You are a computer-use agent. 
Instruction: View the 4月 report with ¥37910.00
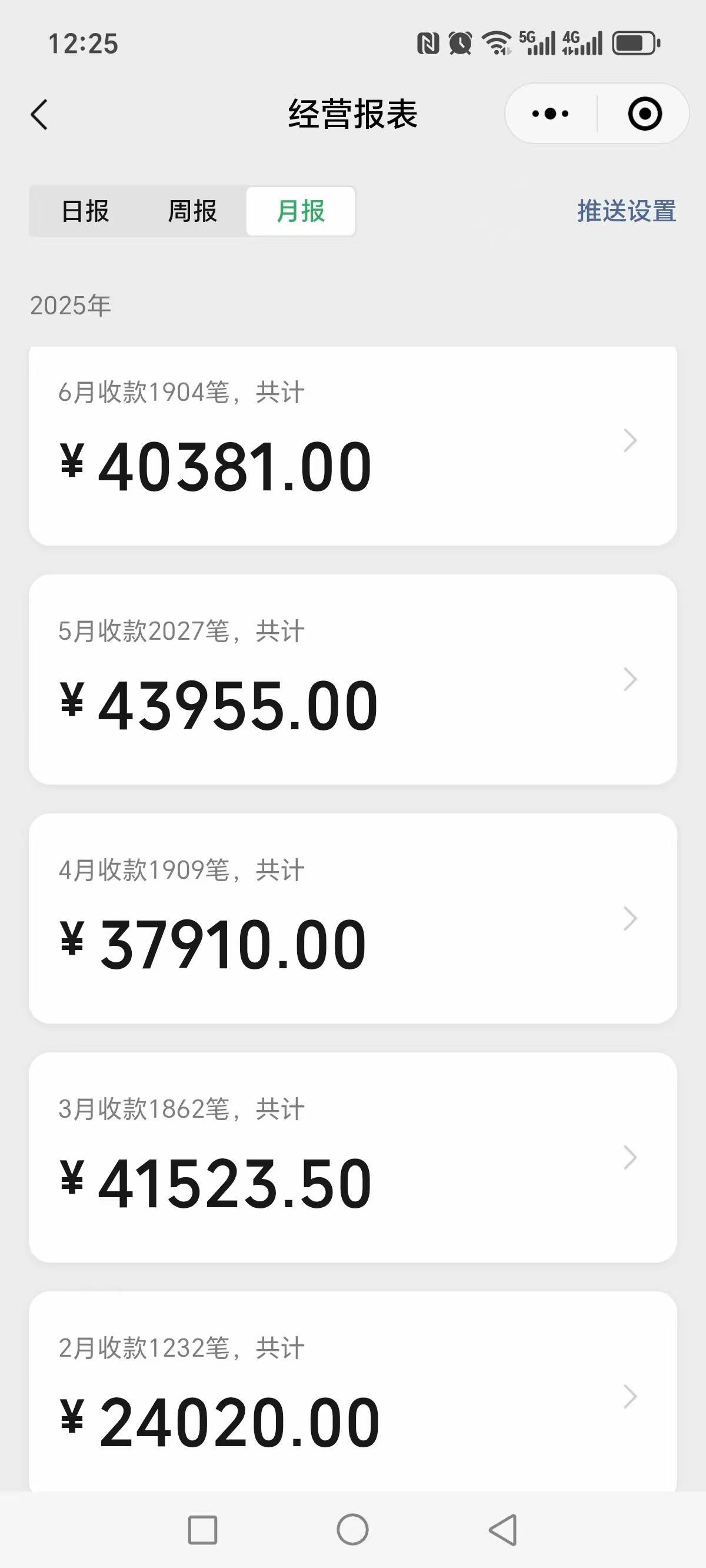tap(353, 919)
